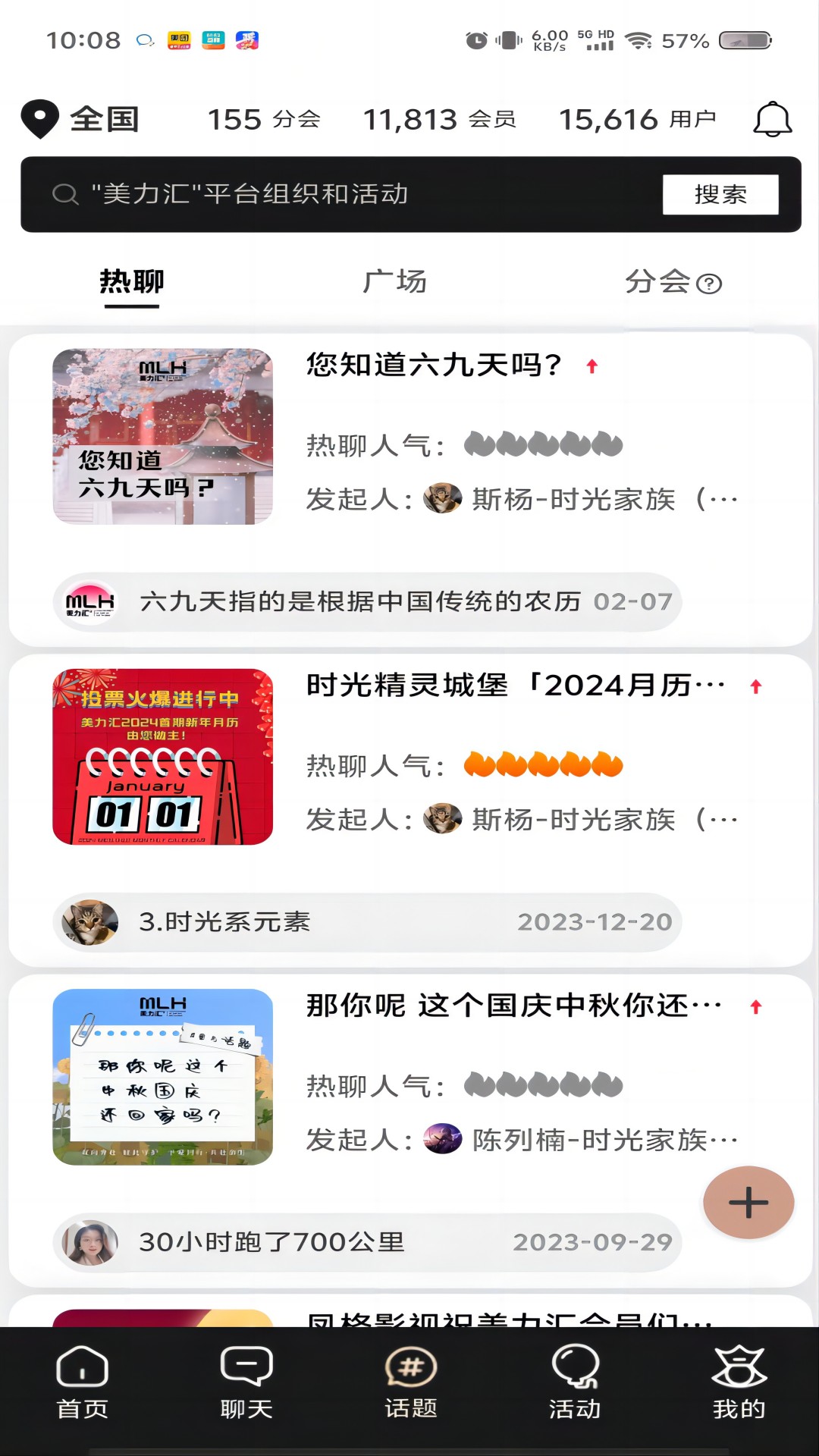Tap the 六九天 post thumbnail
This screenshot has width=819, height=1456.
[x=162, y=435]
